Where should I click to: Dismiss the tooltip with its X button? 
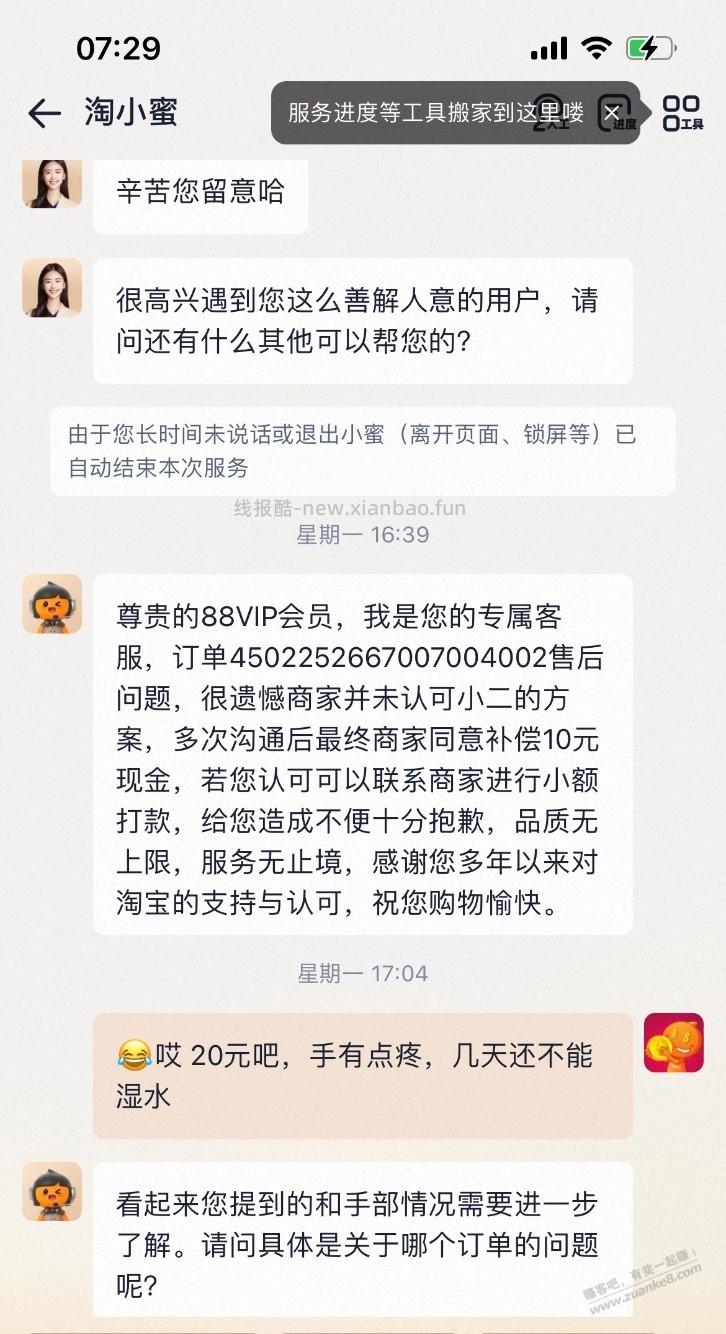pyautogui.click(x=612, y=113)
